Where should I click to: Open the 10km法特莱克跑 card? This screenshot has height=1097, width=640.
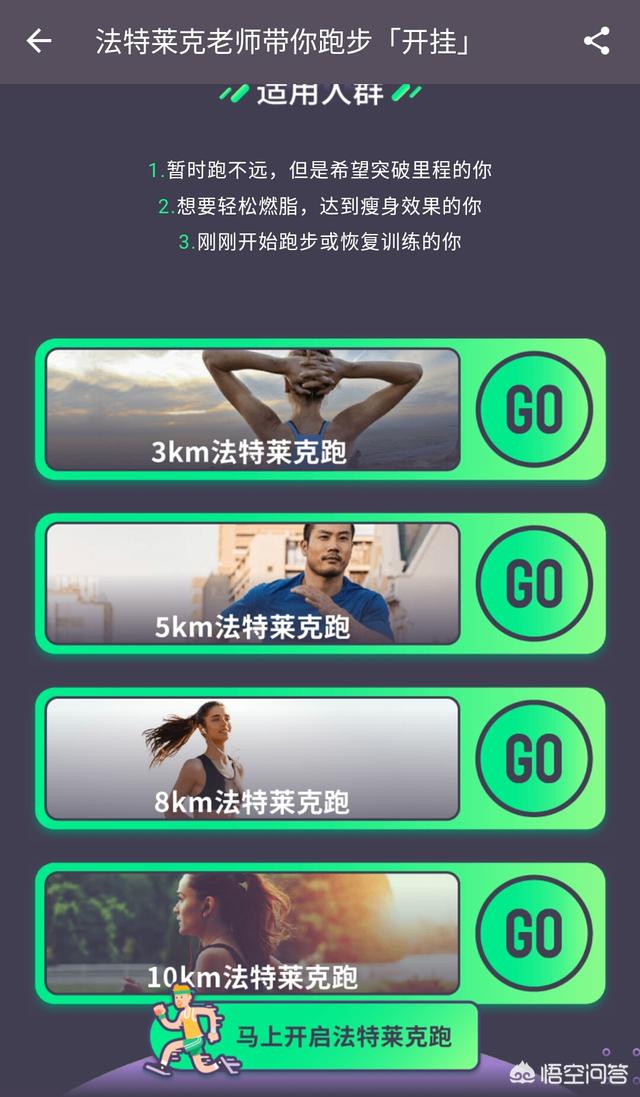252,930
